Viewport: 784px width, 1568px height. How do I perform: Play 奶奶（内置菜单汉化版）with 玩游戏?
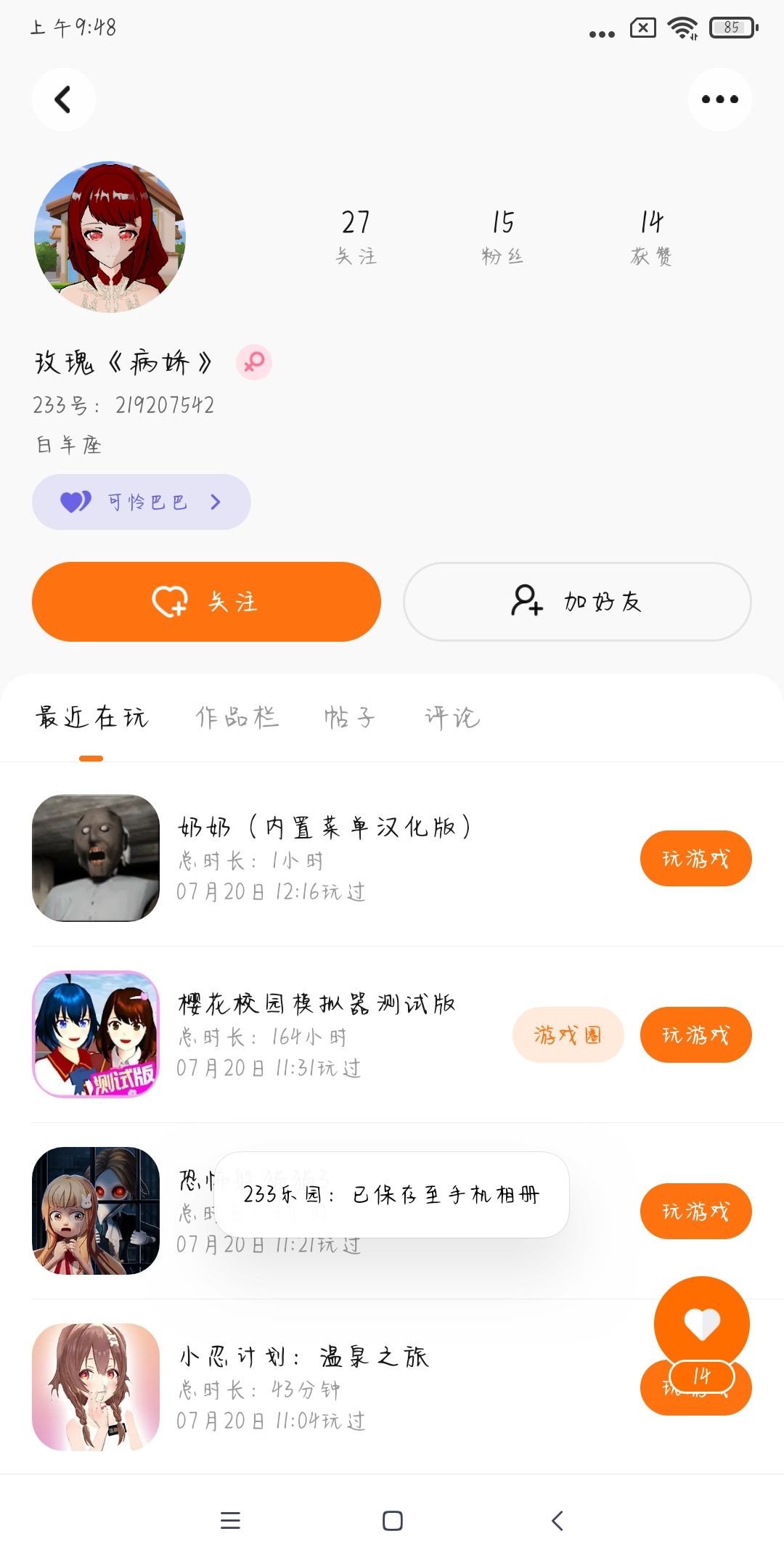695,859
